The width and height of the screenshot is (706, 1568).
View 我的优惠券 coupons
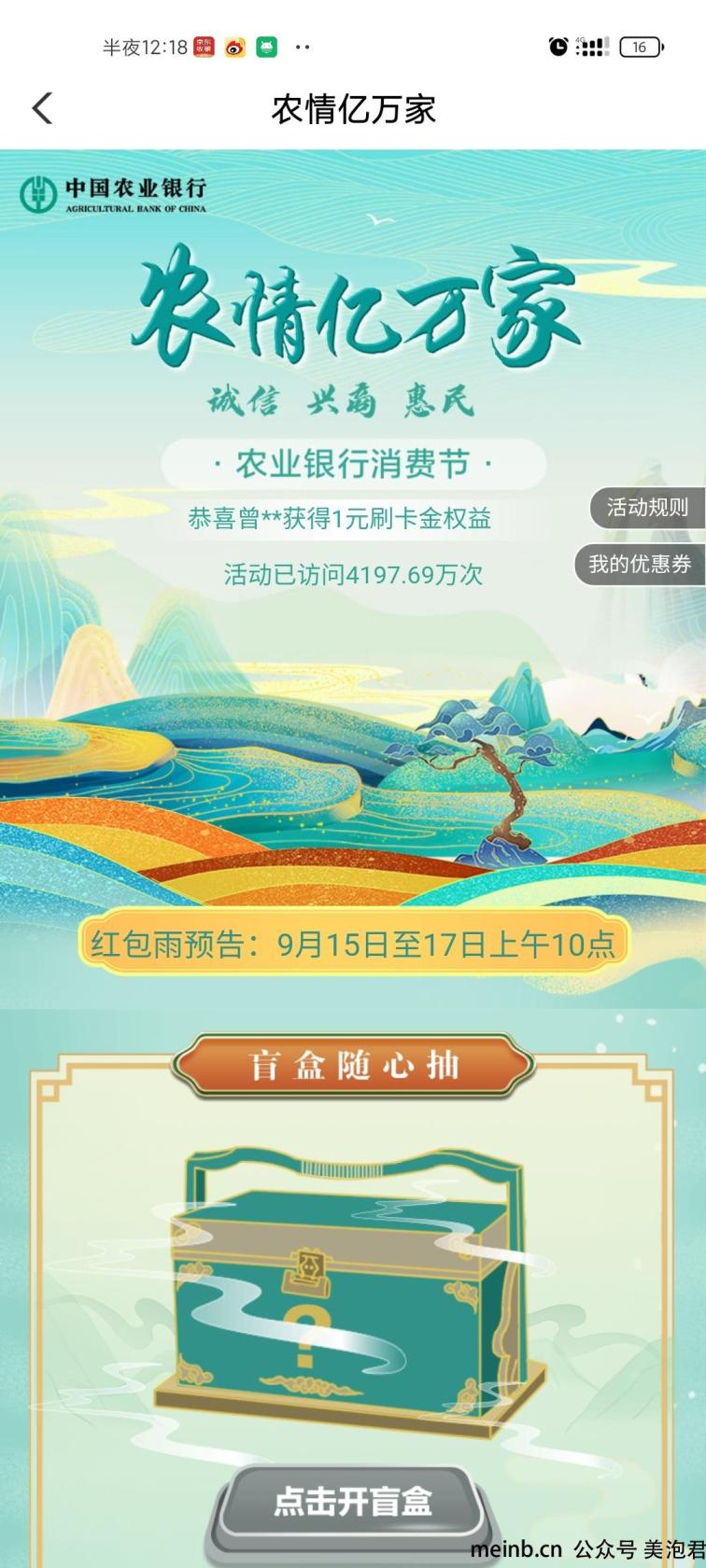tap(640, 564)
